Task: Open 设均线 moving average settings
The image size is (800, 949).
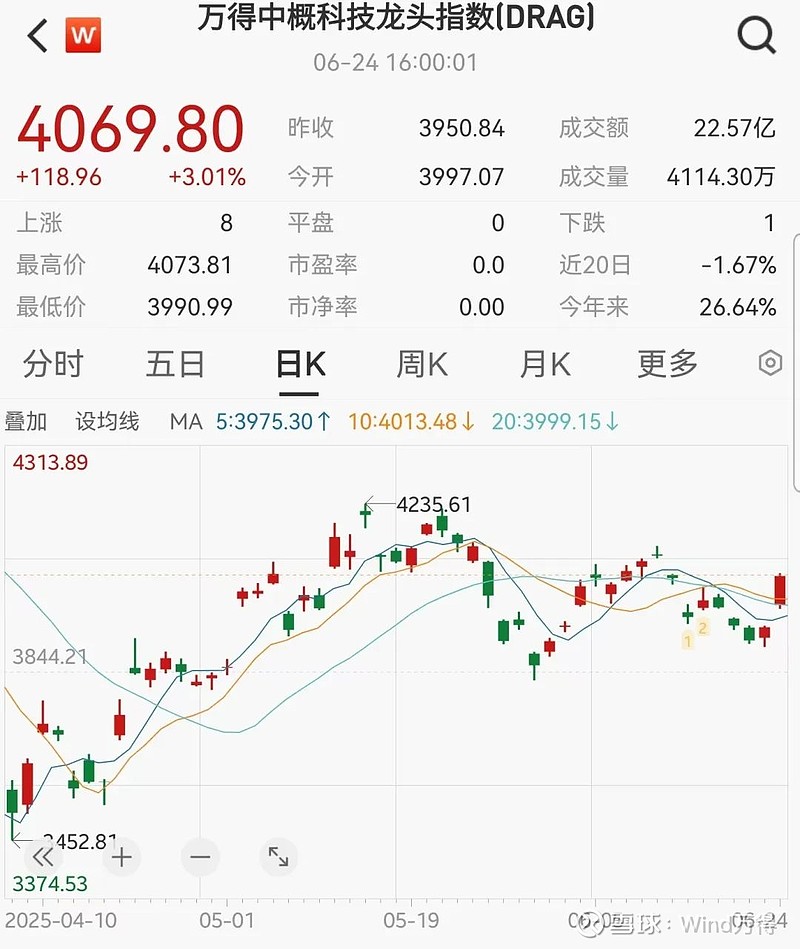Action: click(107, 422)
